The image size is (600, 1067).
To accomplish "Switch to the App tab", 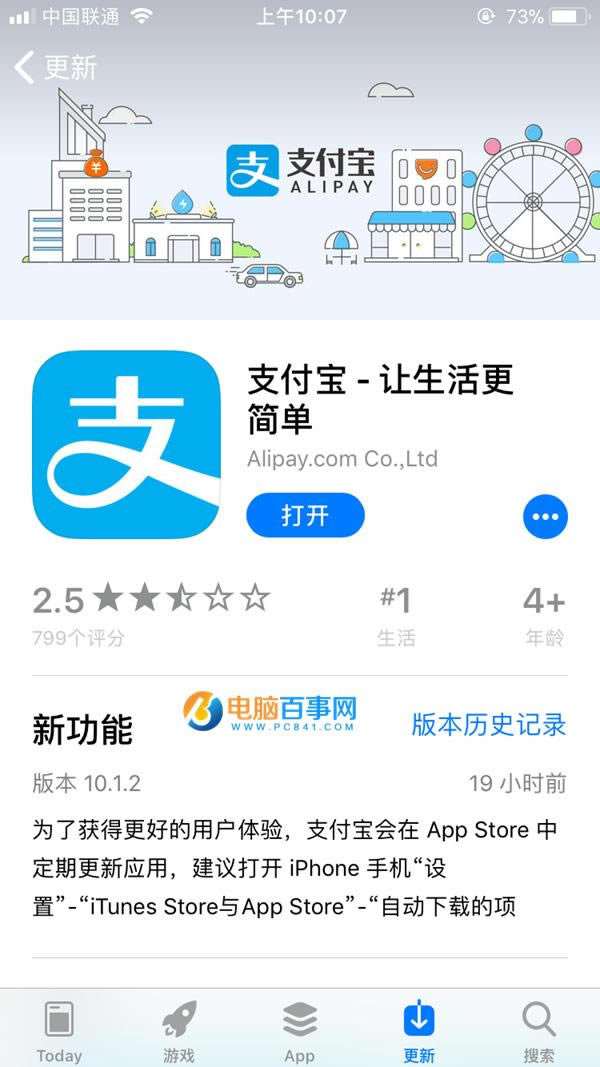I will (299, 1030).
